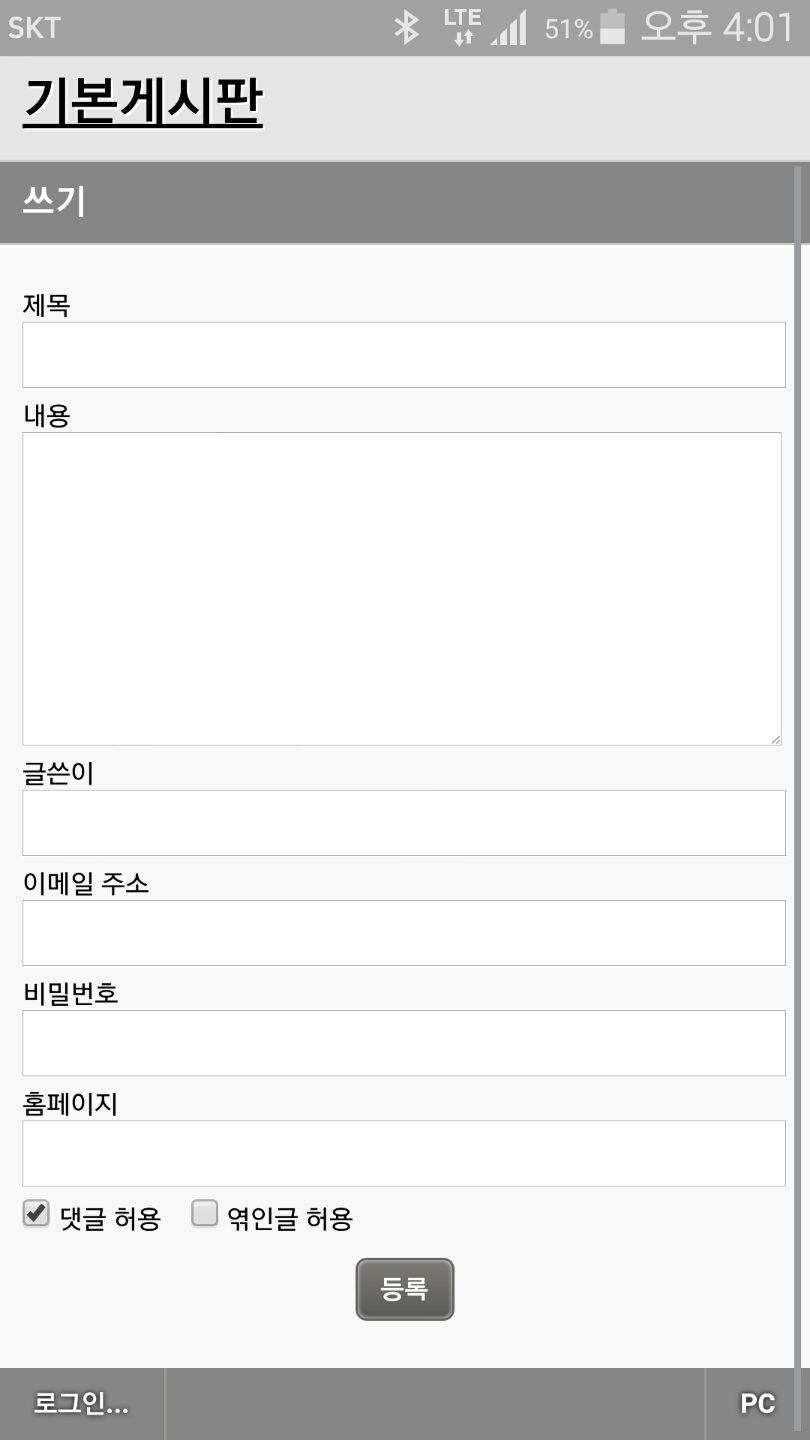
Task: Open the 기본게시판 title link
Action: coord(142,102)
